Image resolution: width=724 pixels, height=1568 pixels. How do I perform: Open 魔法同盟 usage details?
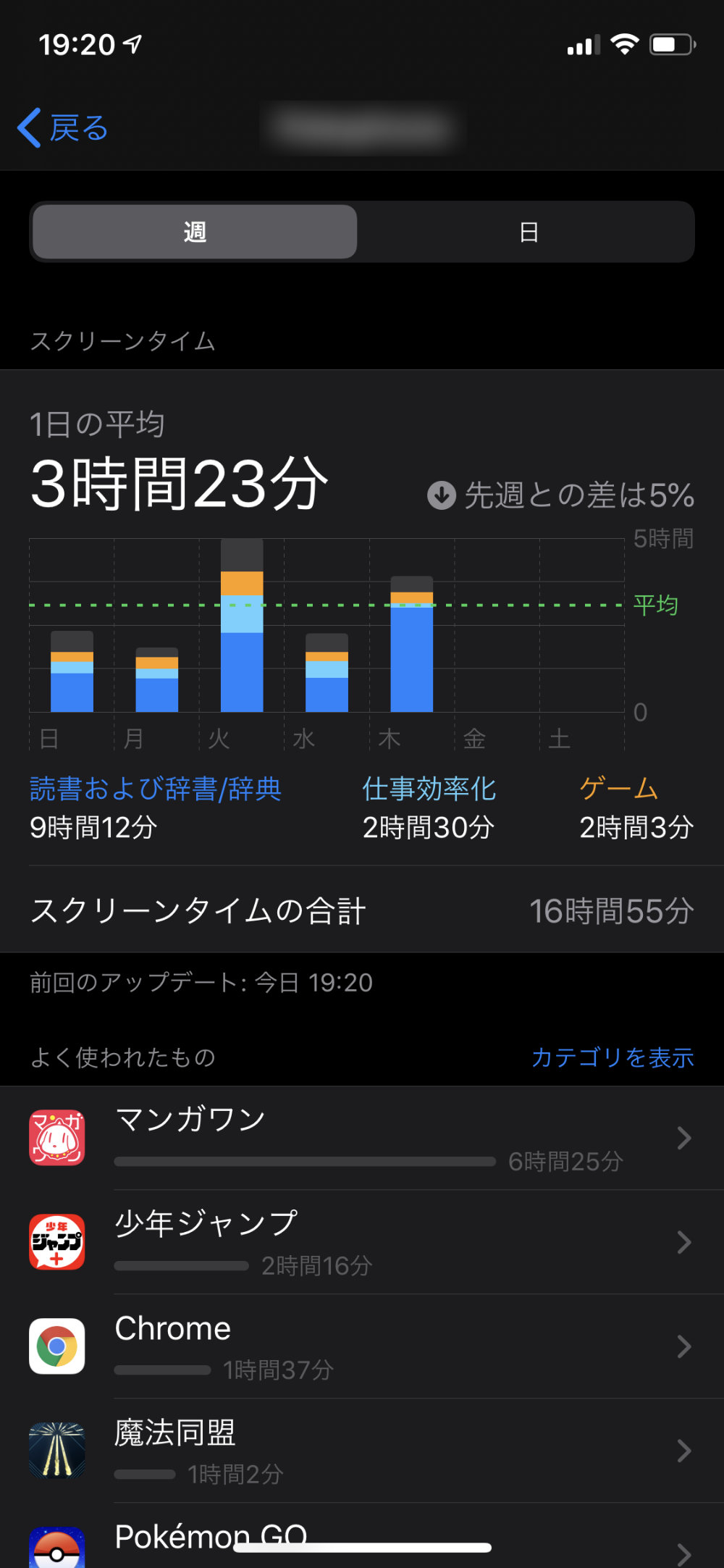click(362, 1451)
